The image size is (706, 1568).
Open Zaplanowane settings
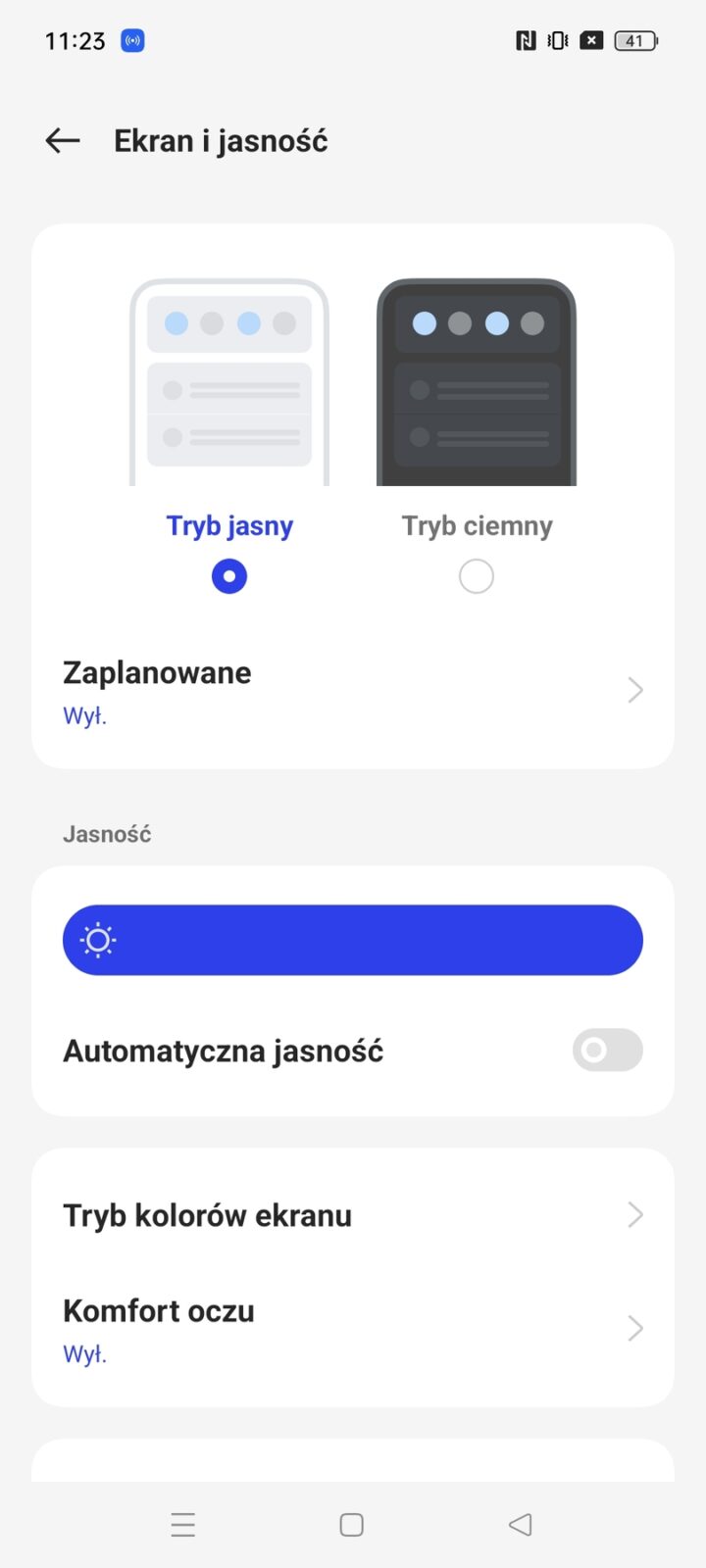coord(353,691)
